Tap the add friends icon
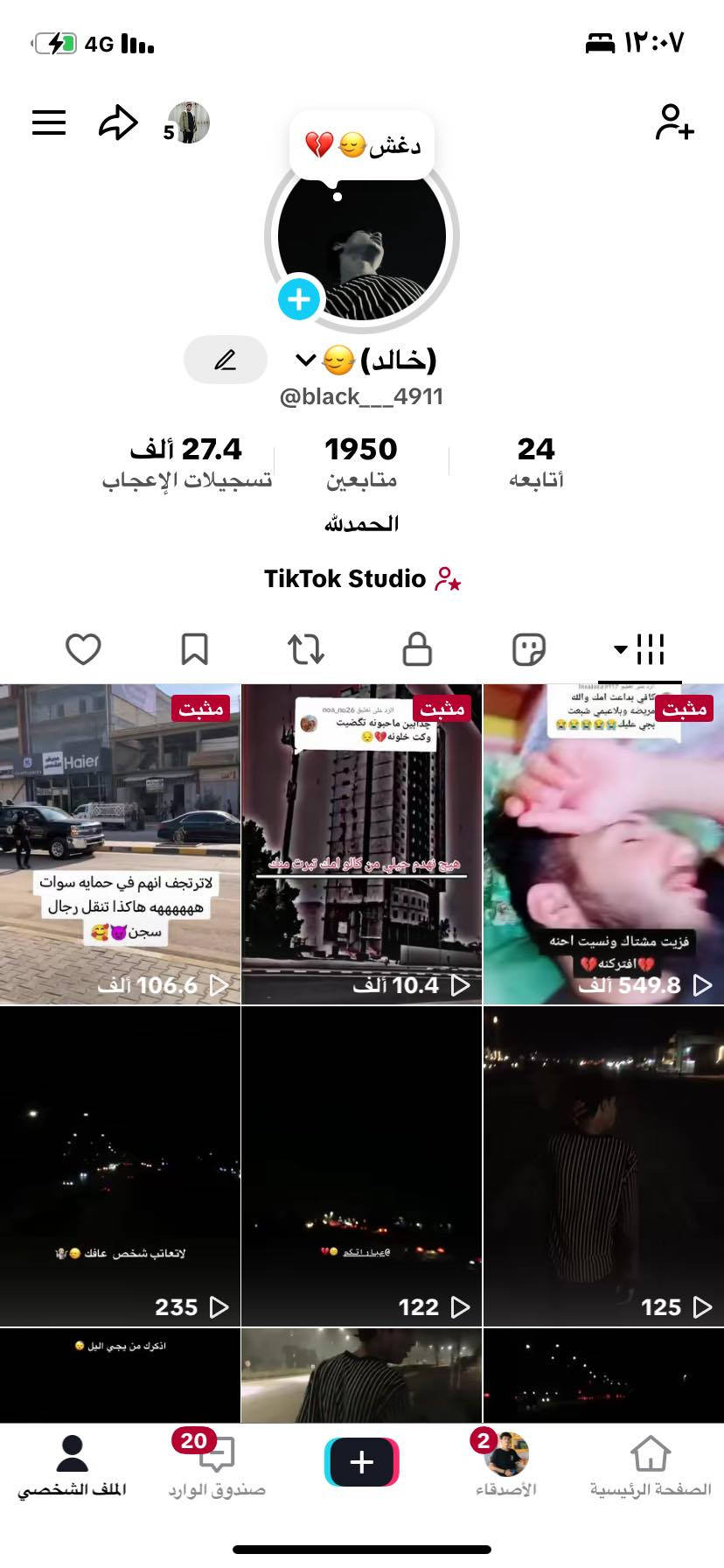 pyautogui.click(x=674, y=122)
